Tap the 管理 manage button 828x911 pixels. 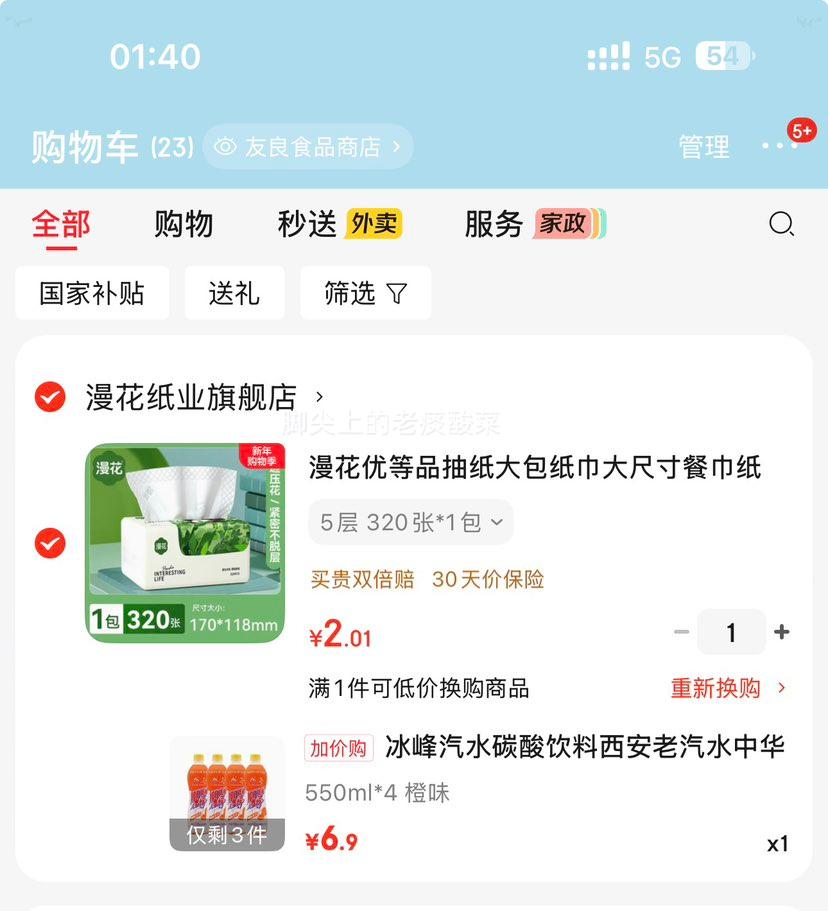coord(704,146)
